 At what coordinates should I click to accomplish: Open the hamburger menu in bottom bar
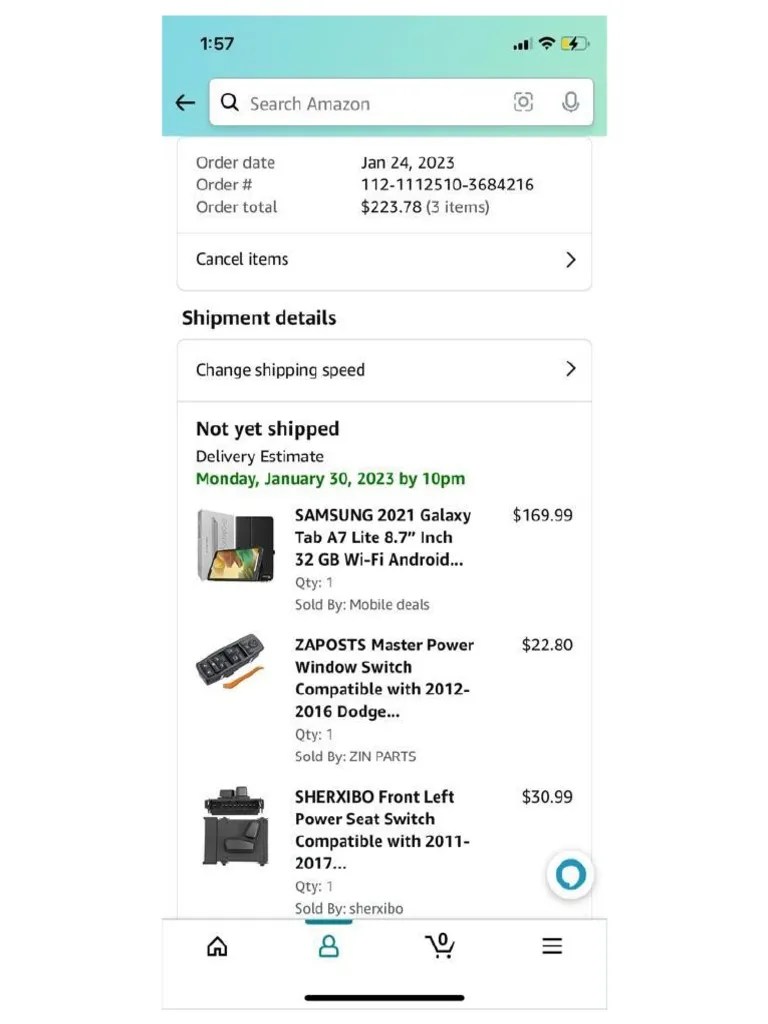point(551,946)
